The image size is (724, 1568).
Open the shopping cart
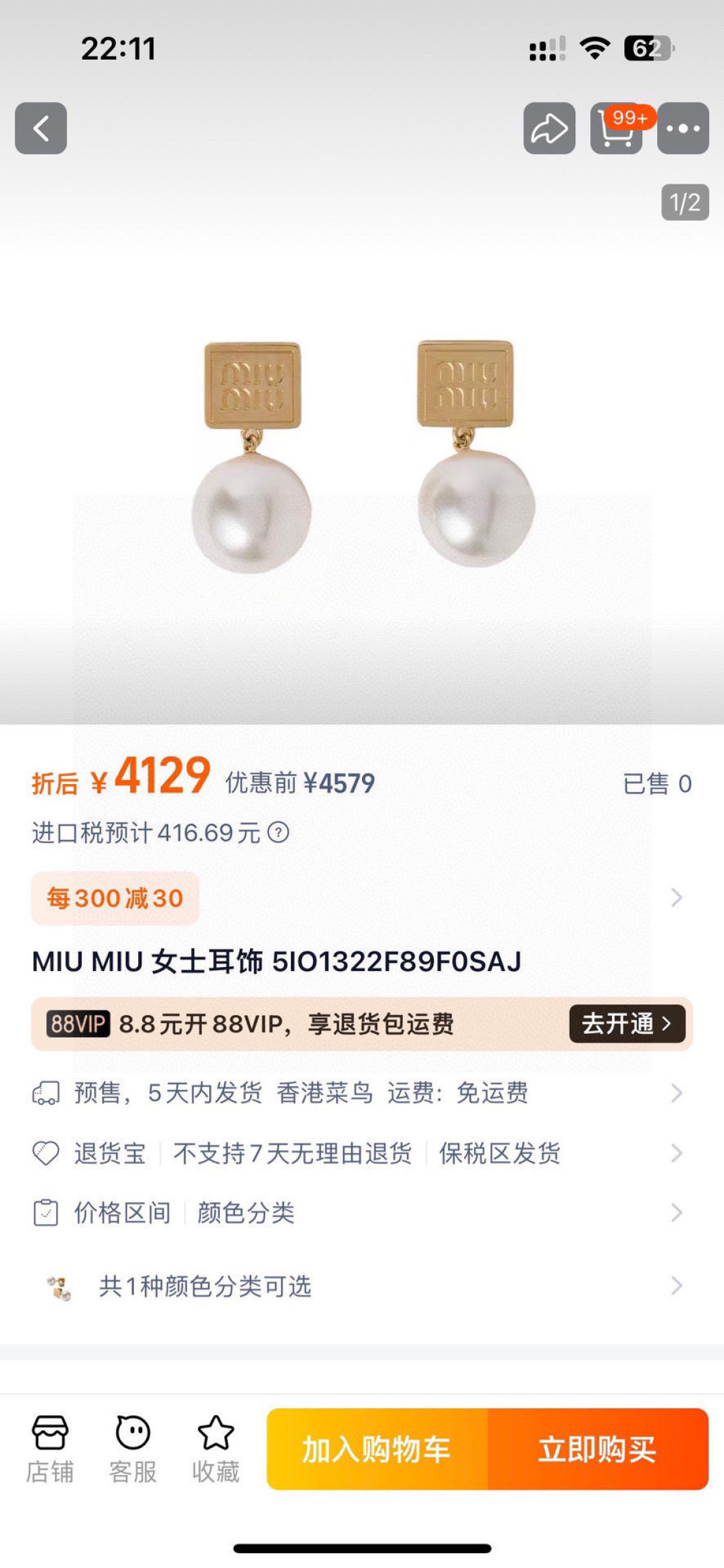click(616, 129)
